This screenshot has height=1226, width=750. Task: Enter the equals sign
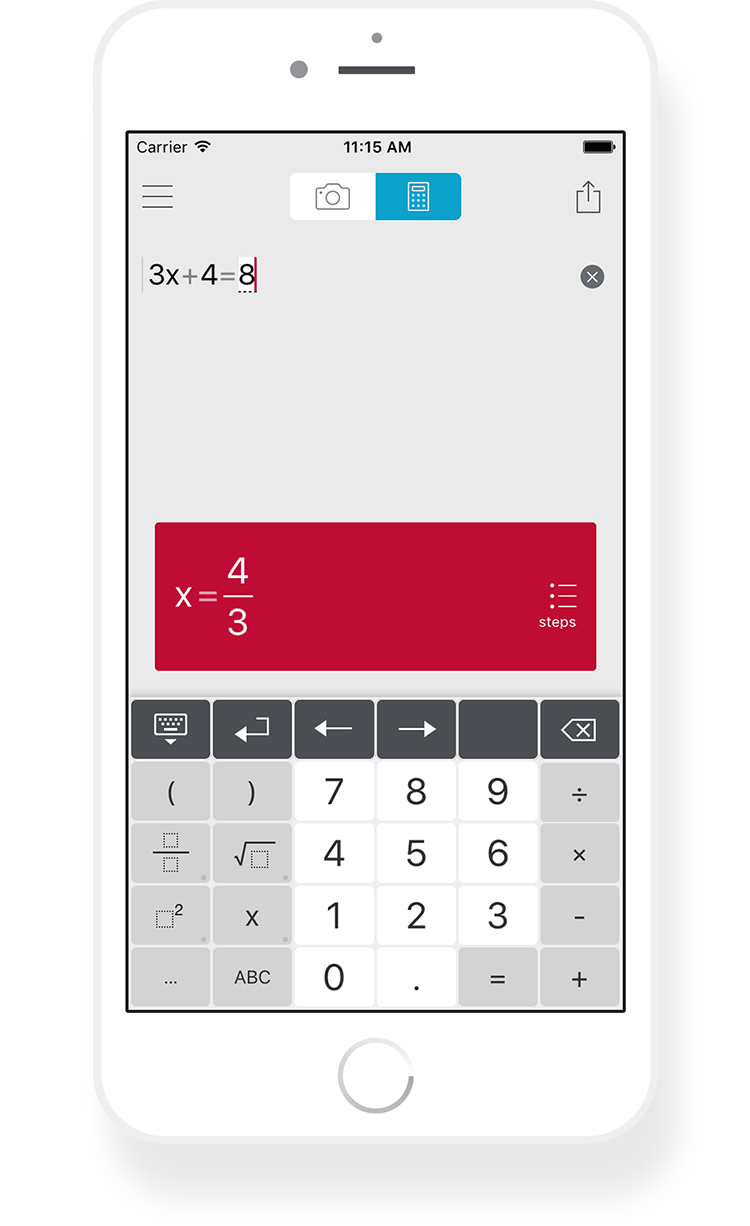[x=497, y=977]
